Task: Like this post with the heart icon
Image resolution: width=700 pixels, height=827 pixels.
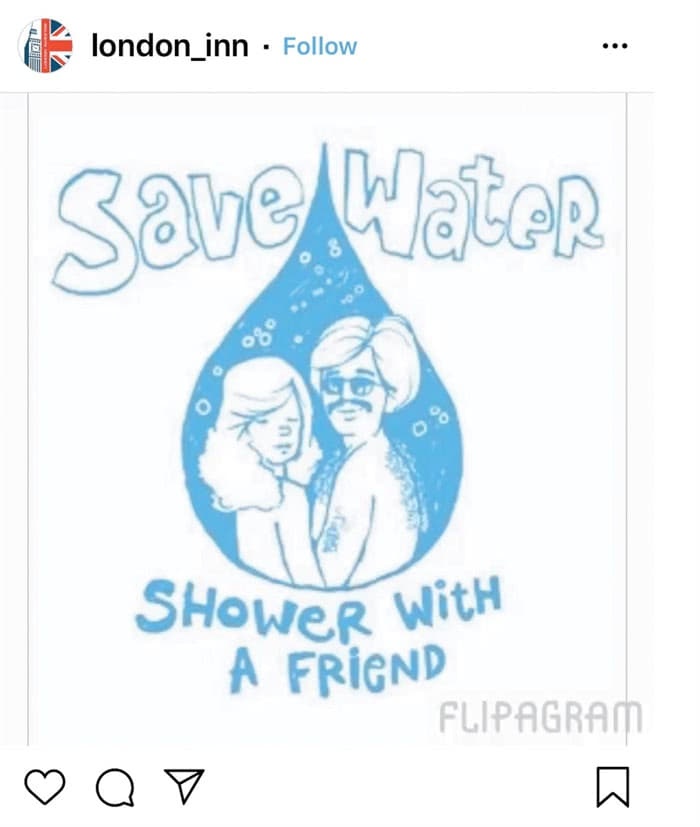Action: click(43, 786)
